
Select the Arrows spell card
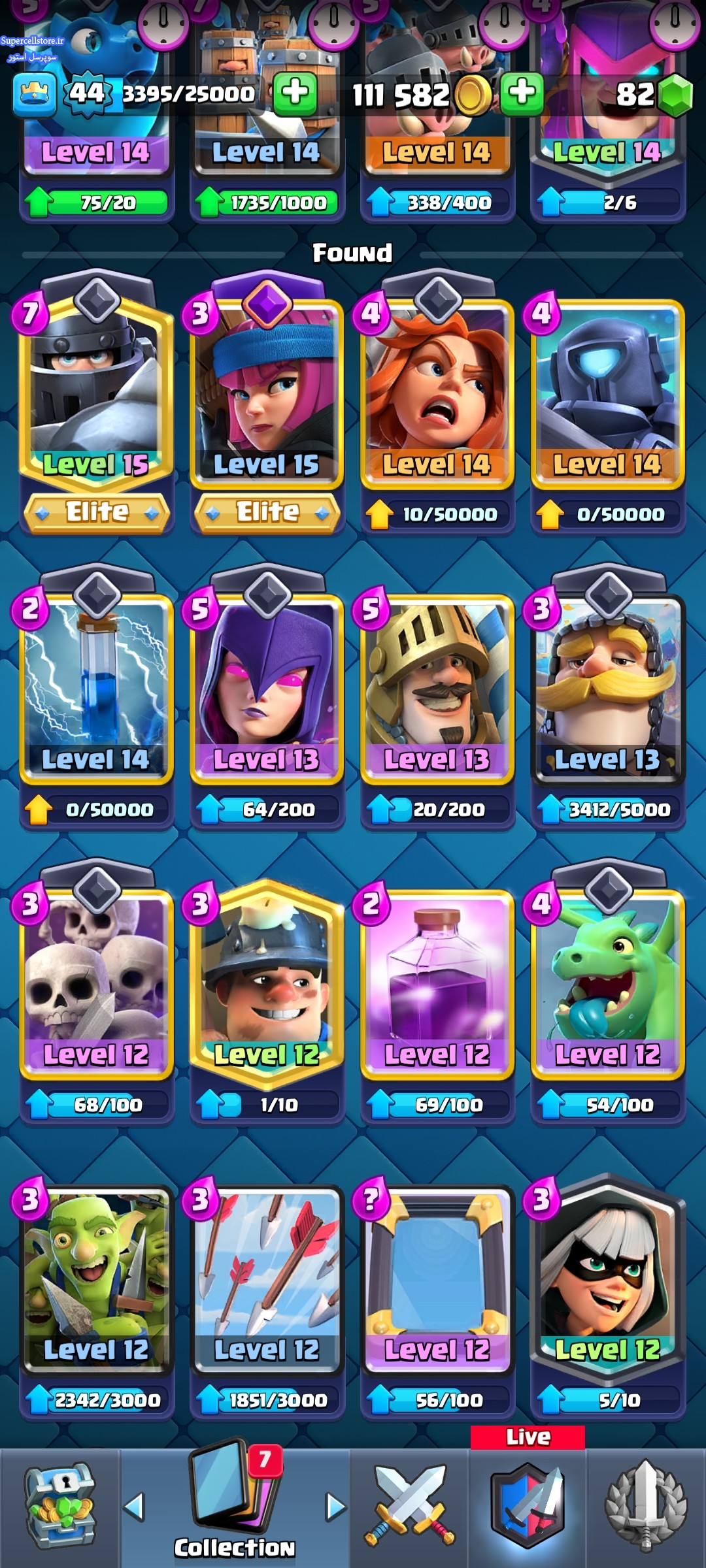pyautogui.click(x=267, y=1274)
